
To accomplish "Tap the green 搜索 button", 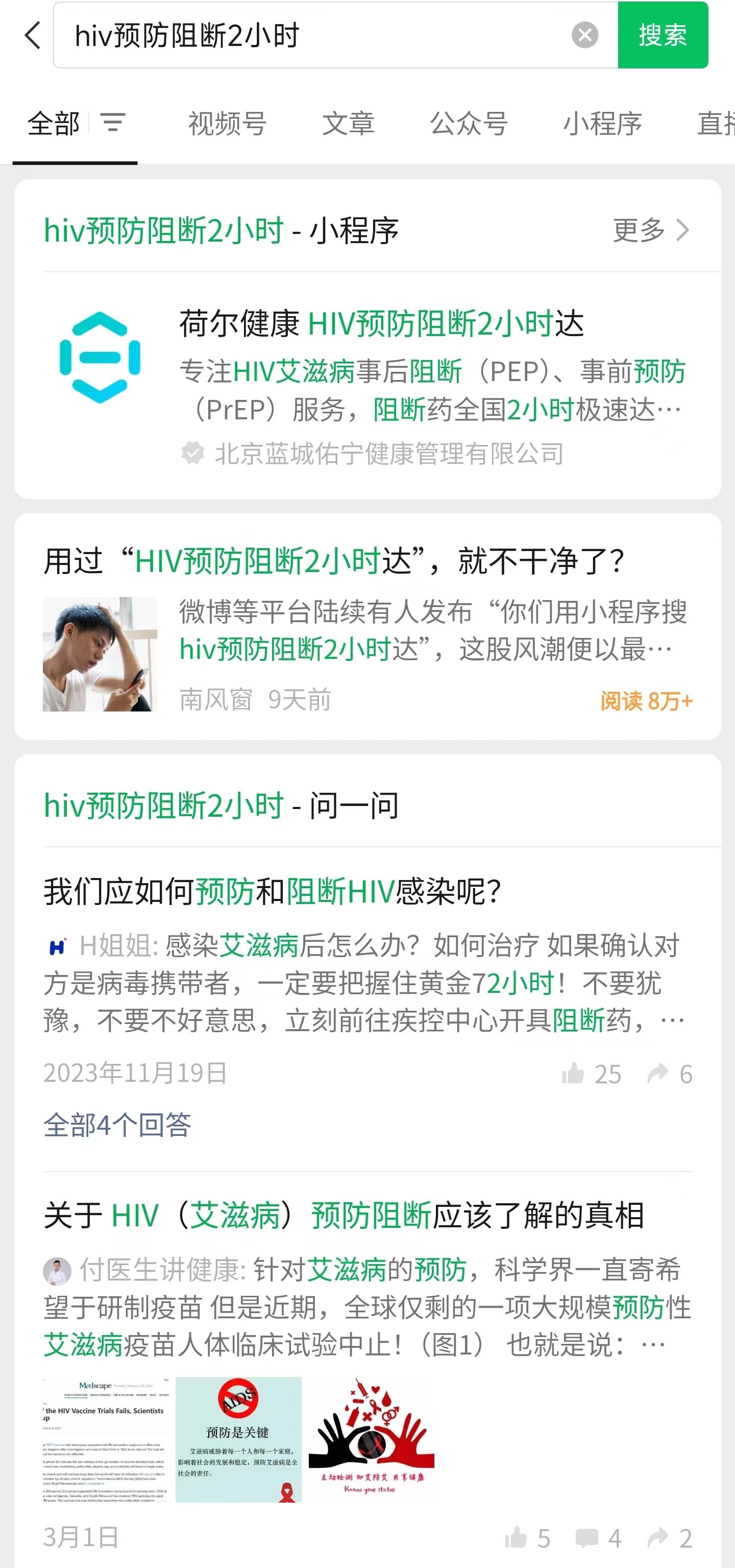I will 662,35.
